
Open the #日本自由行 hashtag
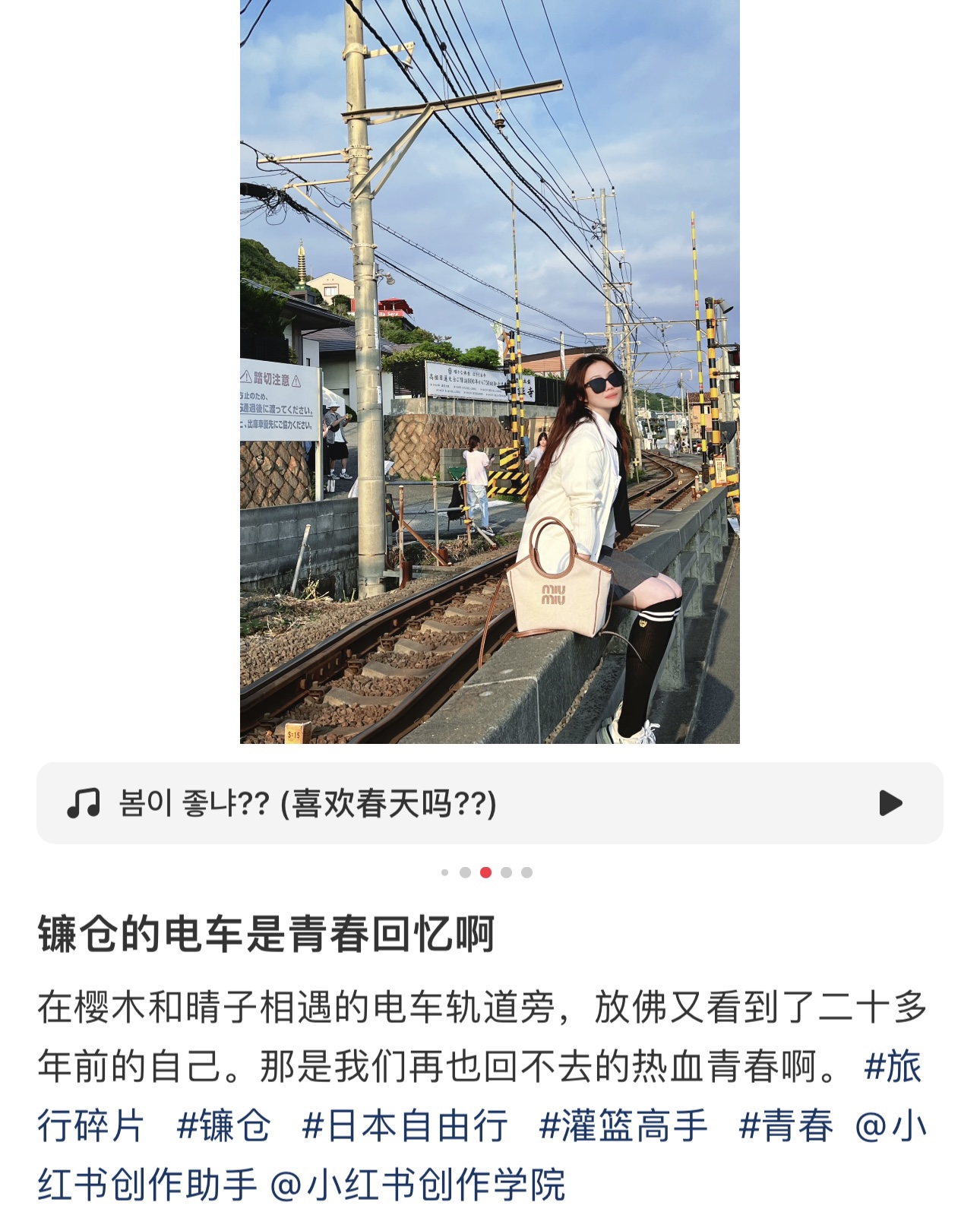tap(405, 1125)
